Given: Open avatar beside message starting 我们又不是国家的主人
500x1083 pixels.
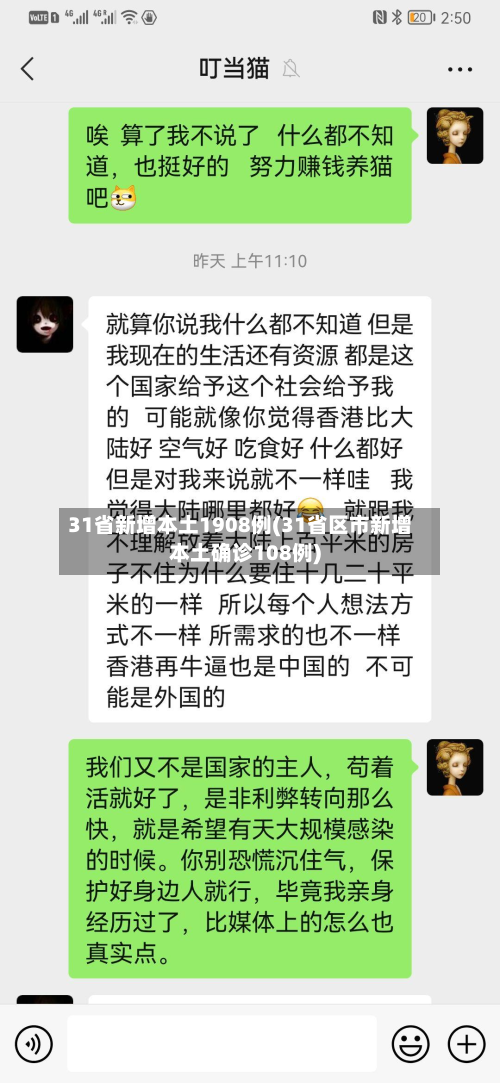Looking at the screenshot, I should pos(454,767).
